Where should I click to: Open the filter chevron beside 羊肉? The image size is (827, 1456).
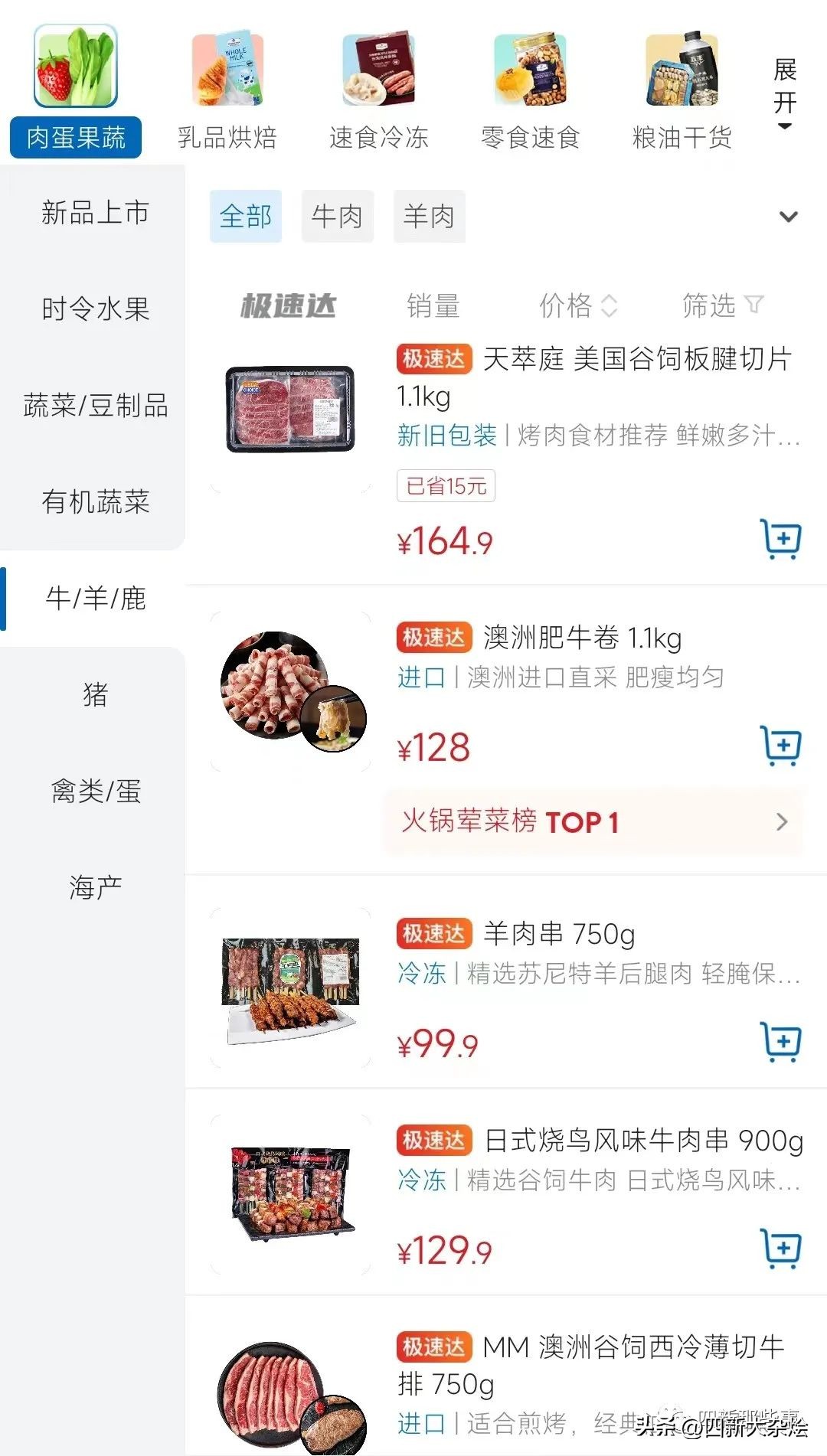[x=789, y=217]
